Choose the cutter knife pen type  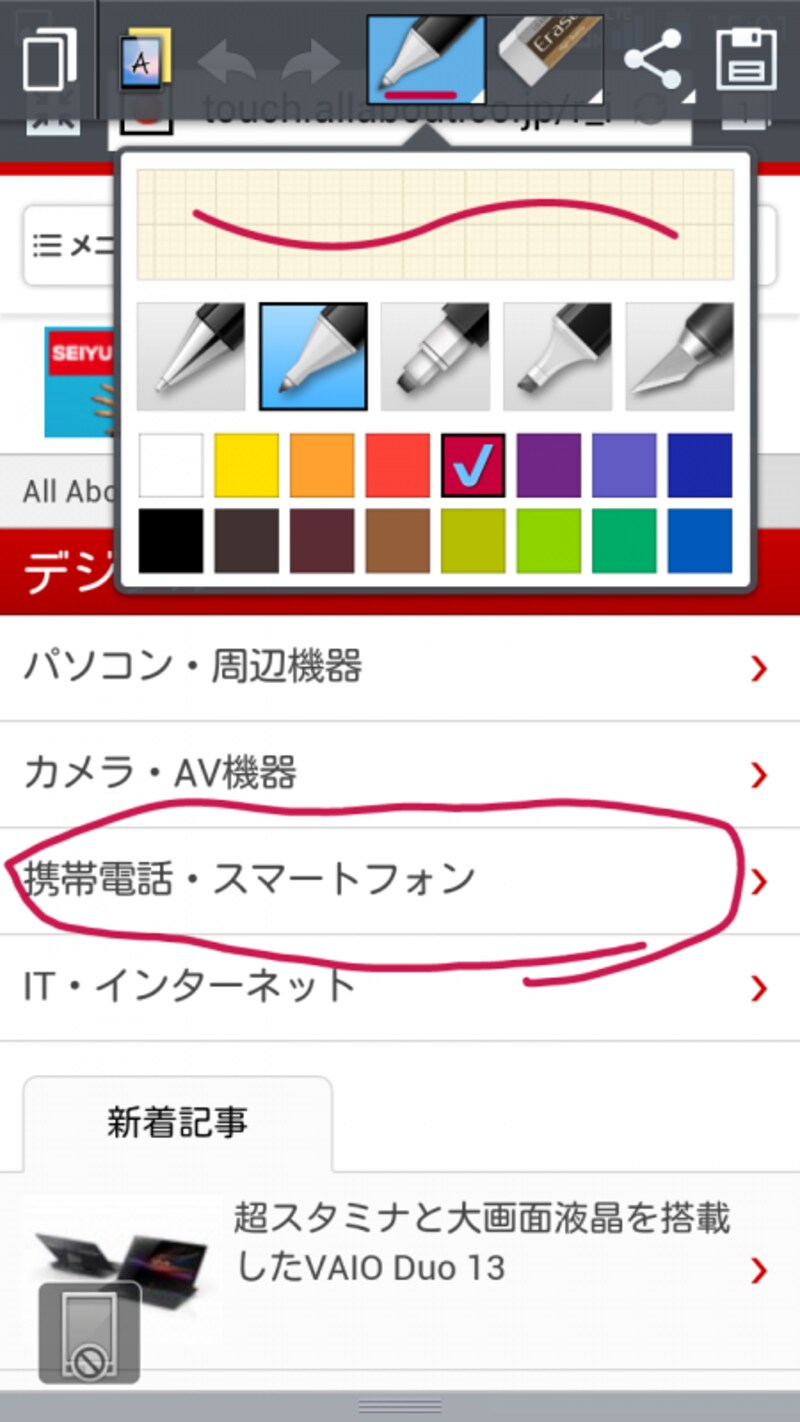tap(679, 357)
